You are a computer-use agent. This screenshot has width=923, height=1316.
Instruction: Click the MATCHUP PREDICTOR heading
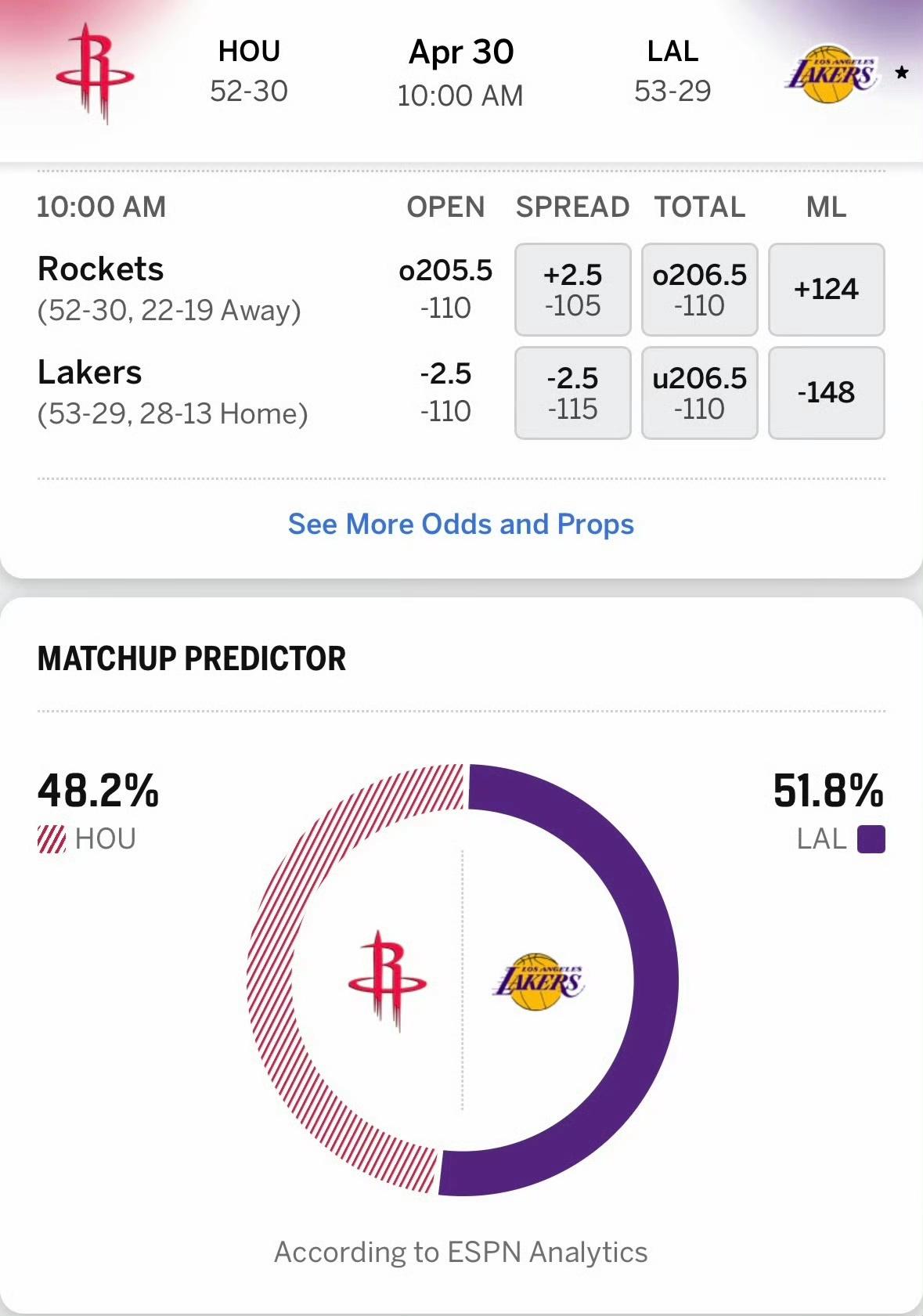[191, 658]
